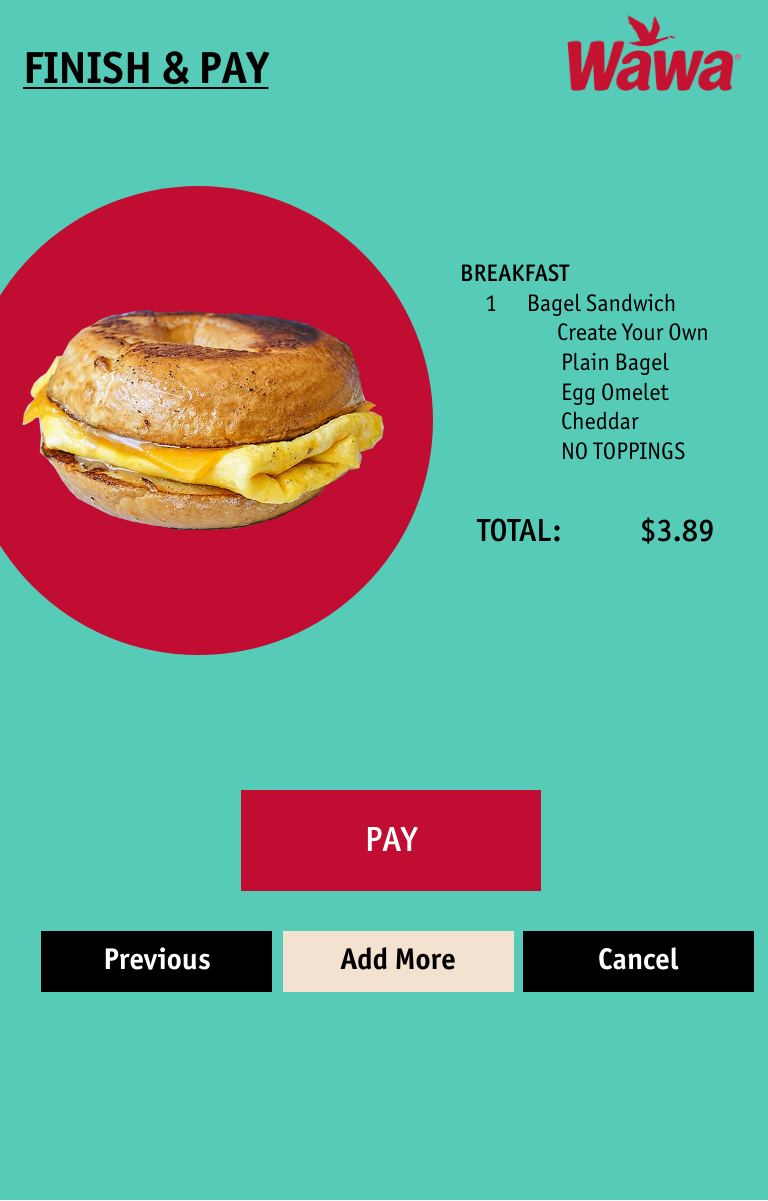Go back with the Previous button
Viewport: 768px width, 1201px height.
[x=156, y=961]
